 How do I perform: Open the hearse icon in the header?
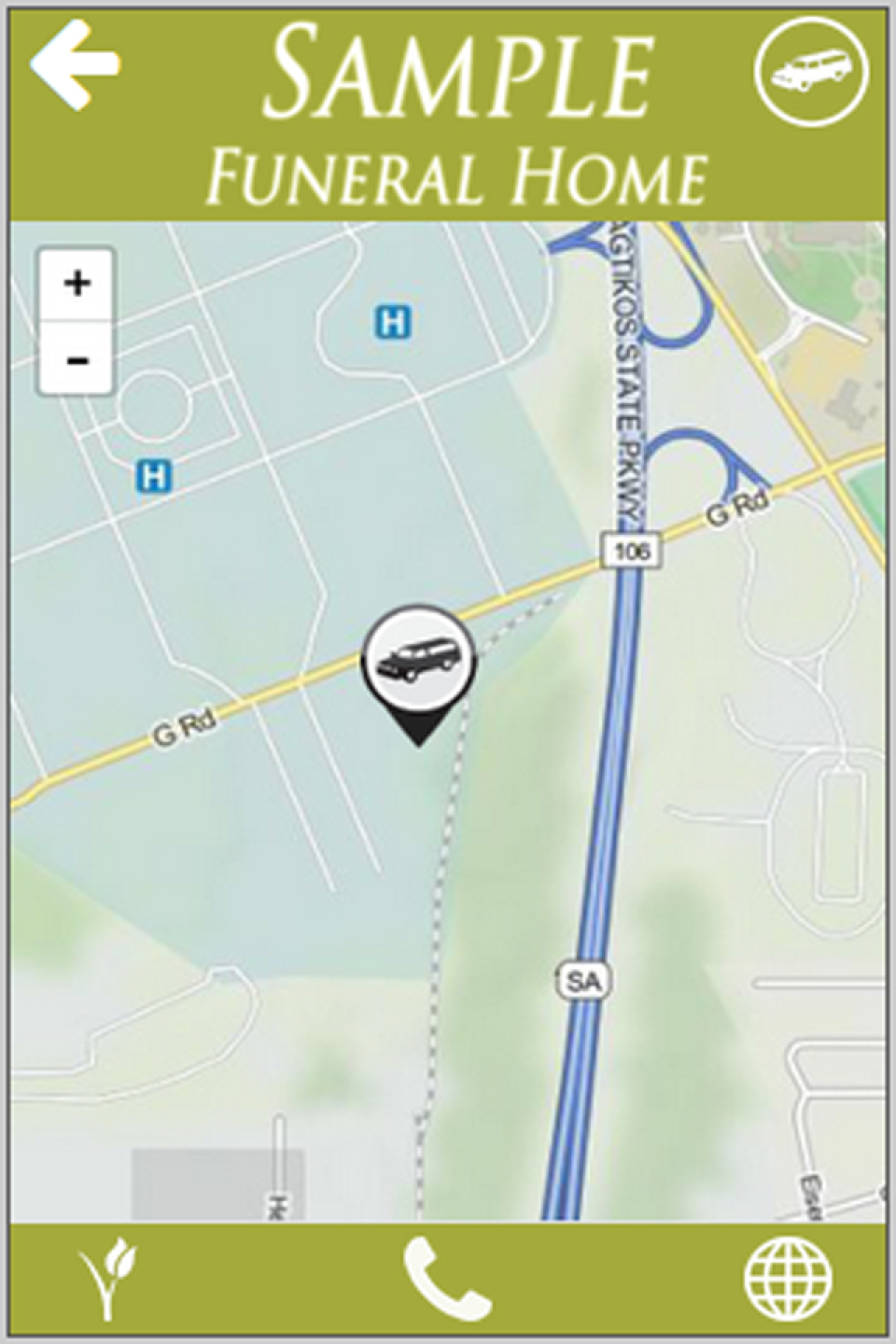pos(810,69)
